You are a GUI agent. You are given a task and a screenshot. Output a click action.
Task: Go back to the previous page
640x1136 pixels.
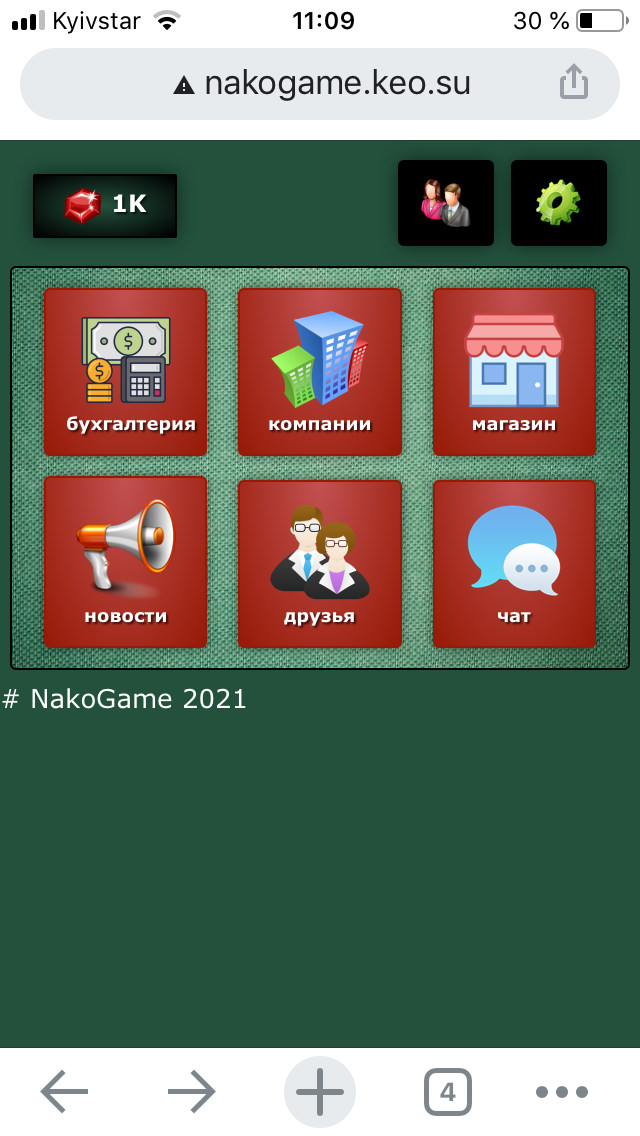(64, 1092)
